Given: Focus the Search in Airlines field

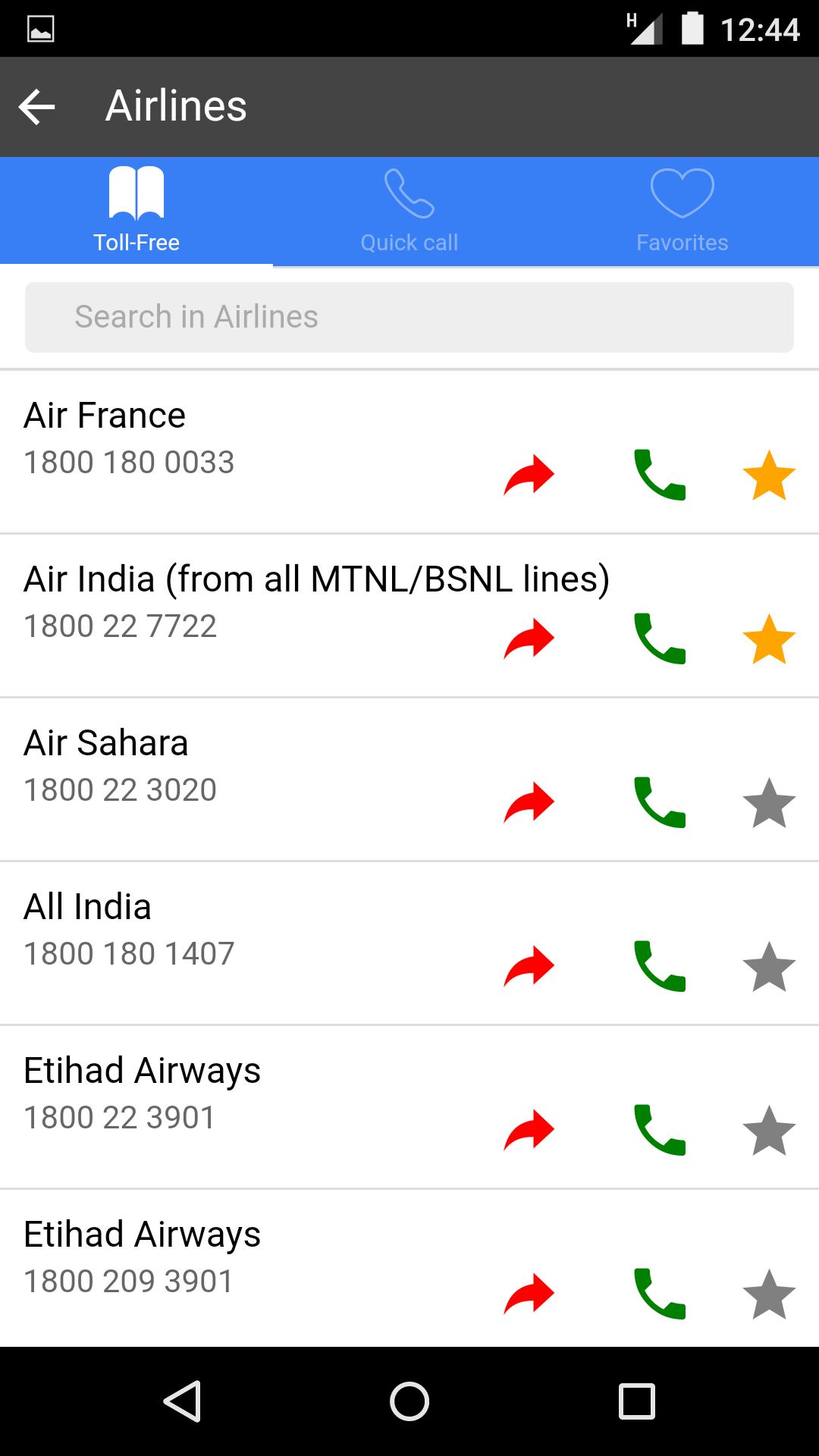Looking at the screenshot, I should pyautogui.click(x=409, y=317).
